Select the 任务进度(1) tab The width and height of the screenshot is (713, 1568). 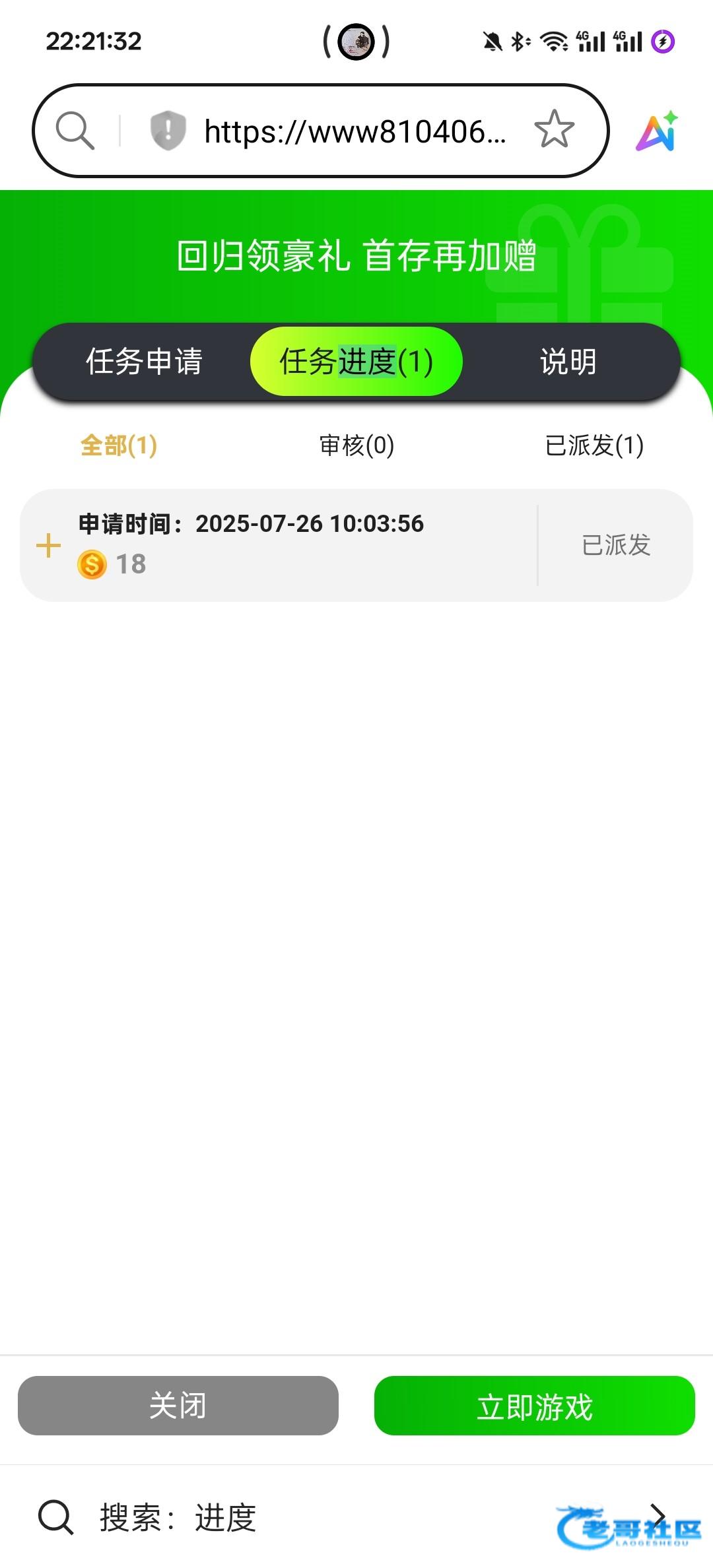click(x=356, y=362)
